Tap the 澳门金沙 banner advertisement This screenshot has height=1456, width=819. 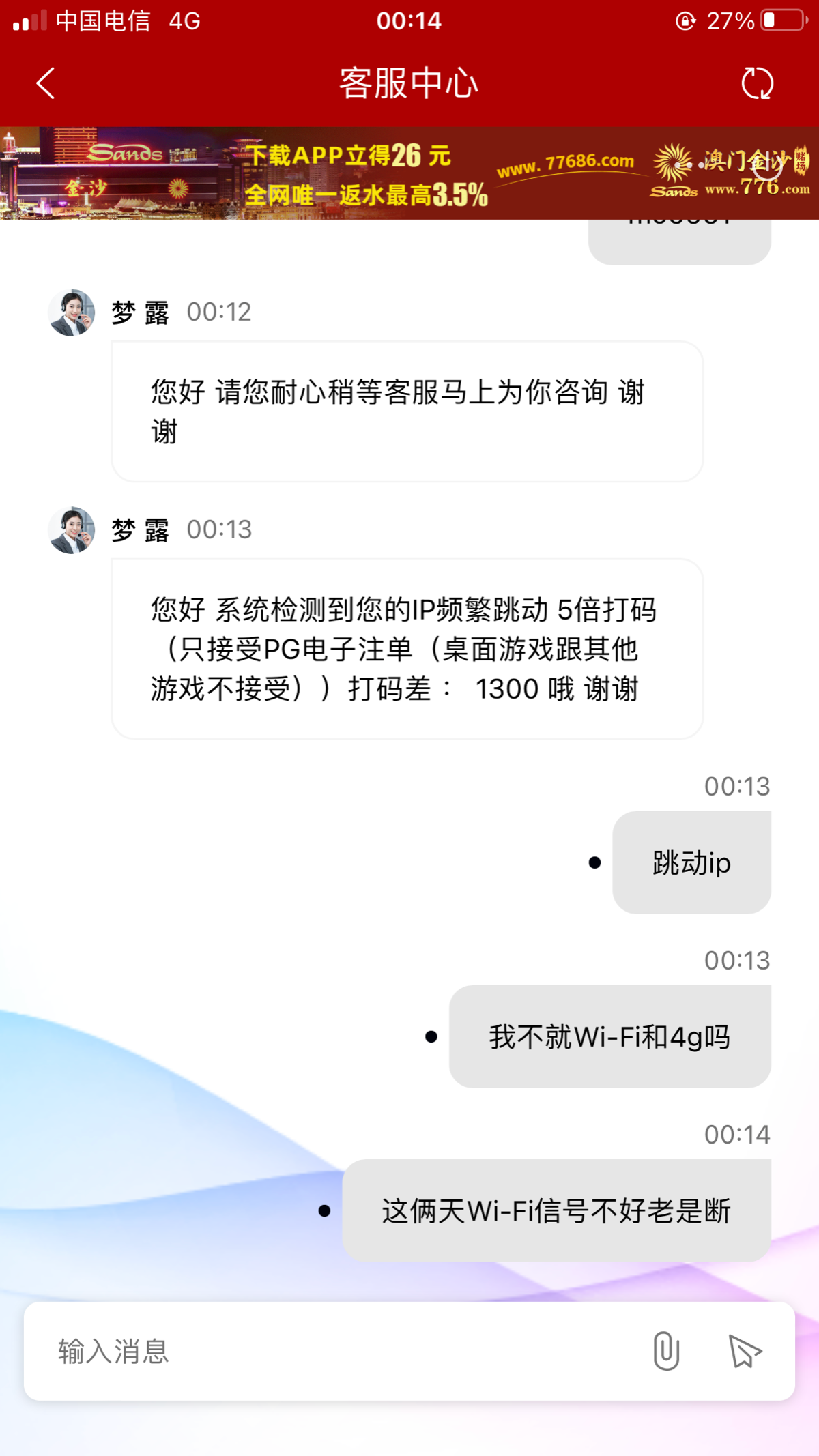click(x=409, y=171)
